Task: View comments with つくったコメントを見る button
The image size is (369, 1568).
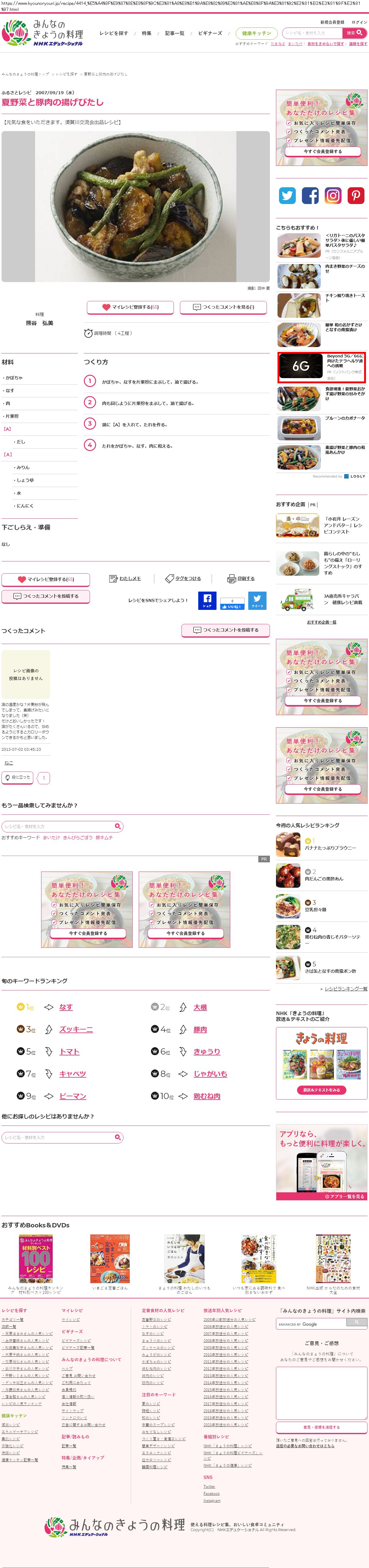Action: (x=224, y=307)
